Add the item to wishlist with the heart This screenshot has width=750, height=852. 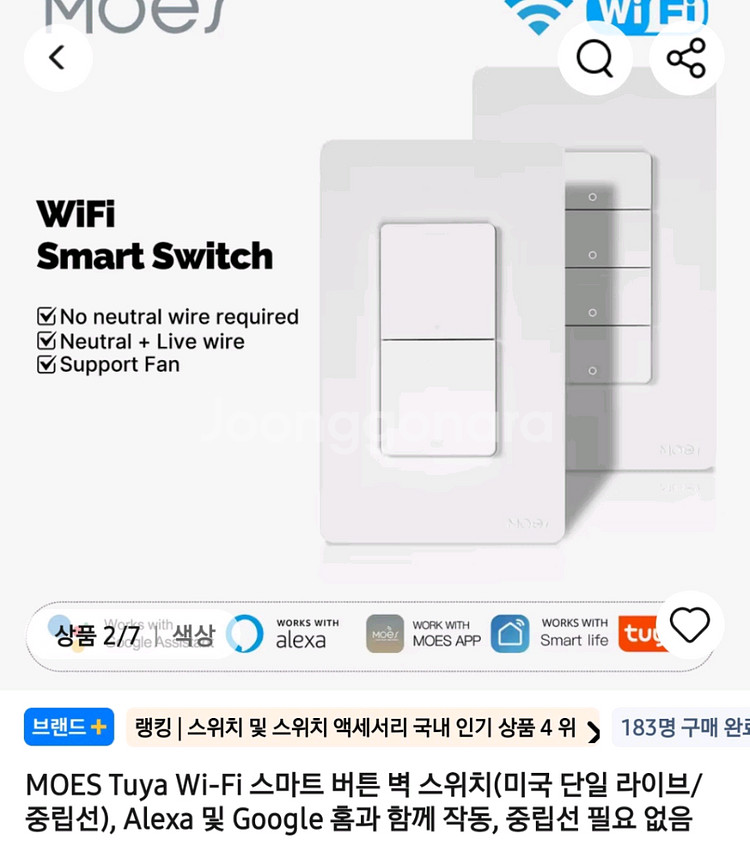[690, 625]
